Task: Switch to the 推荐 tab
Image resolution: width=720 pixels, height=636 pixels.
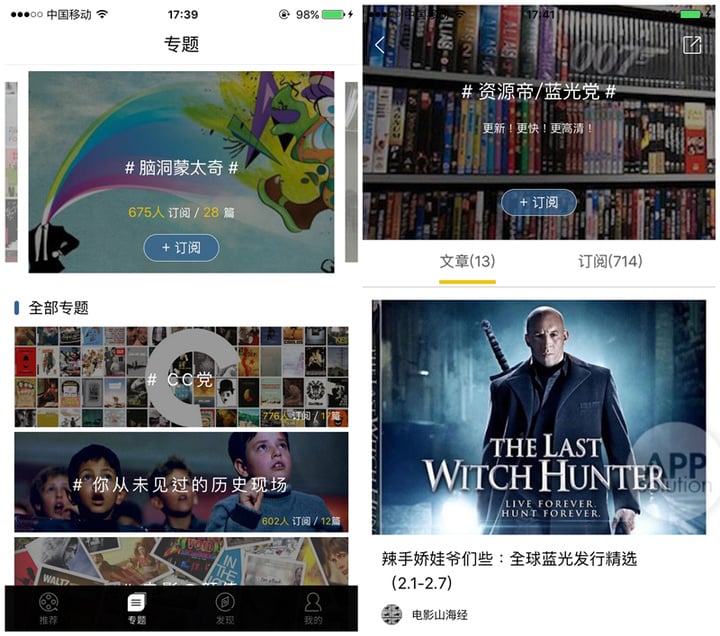Action: tap(48, 609)
